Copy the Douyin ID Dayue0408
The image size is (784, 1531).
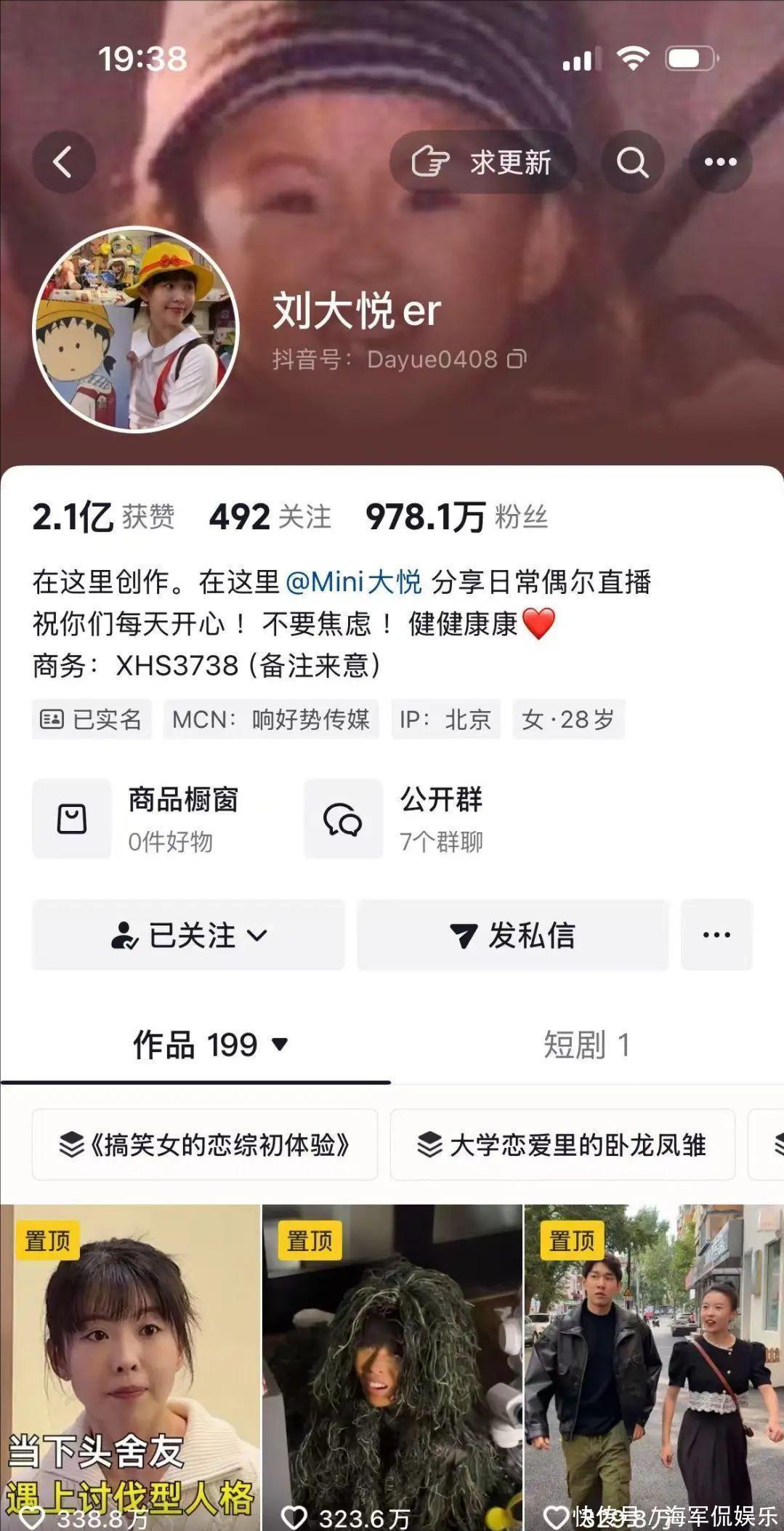click(x=517, y=359)
